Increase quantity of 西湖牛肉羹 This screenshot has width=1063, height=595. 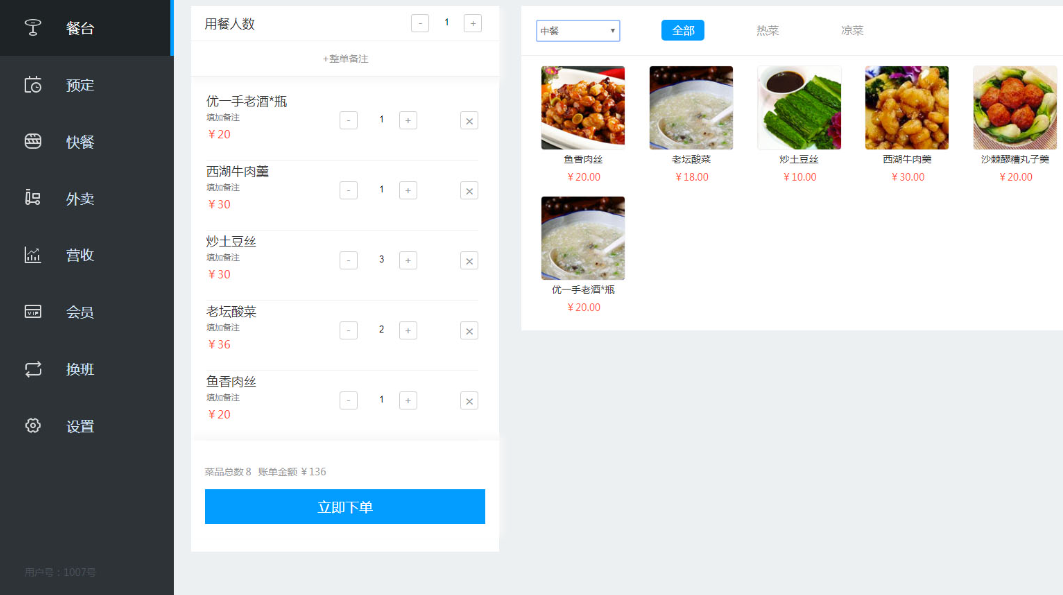[408, 190]
